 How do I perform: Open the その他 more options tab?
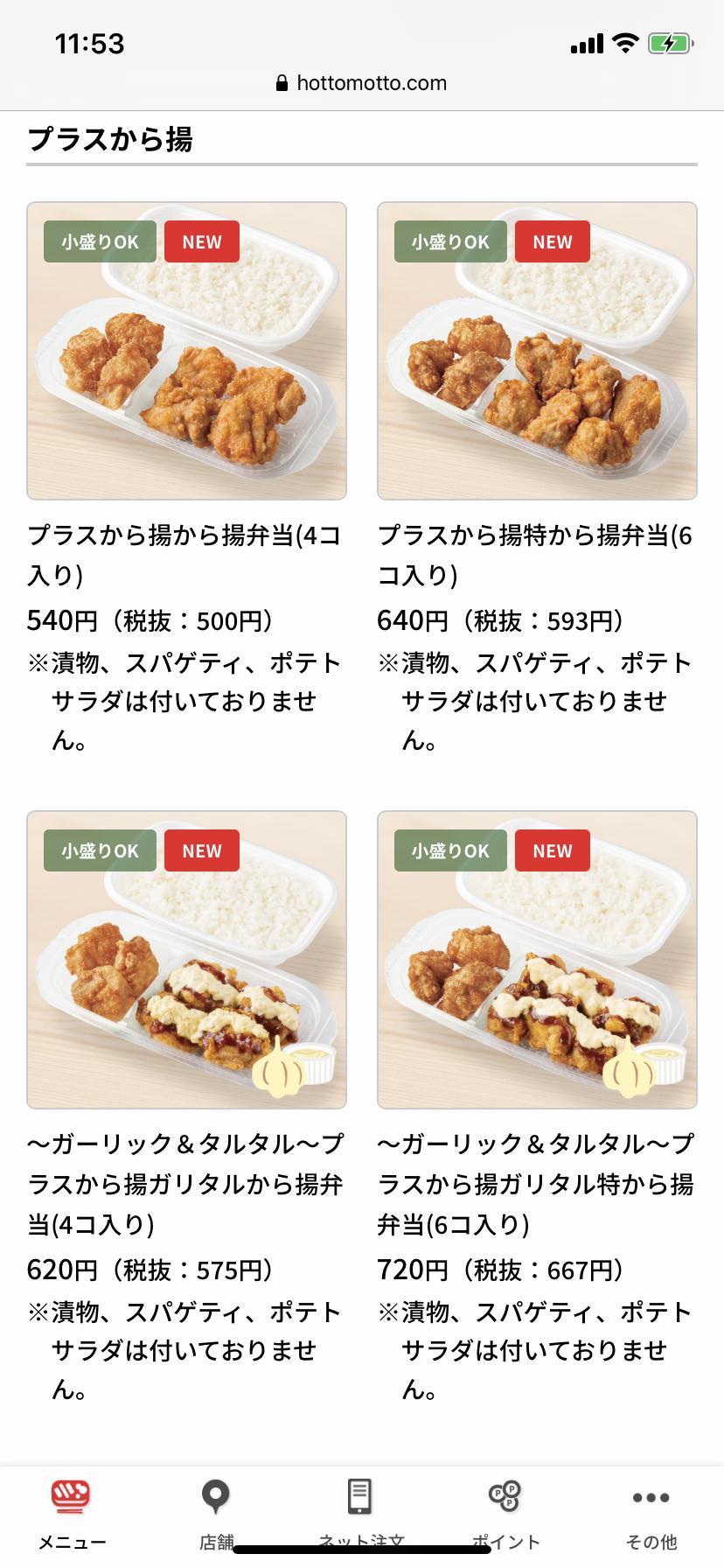pos(651,1512)
